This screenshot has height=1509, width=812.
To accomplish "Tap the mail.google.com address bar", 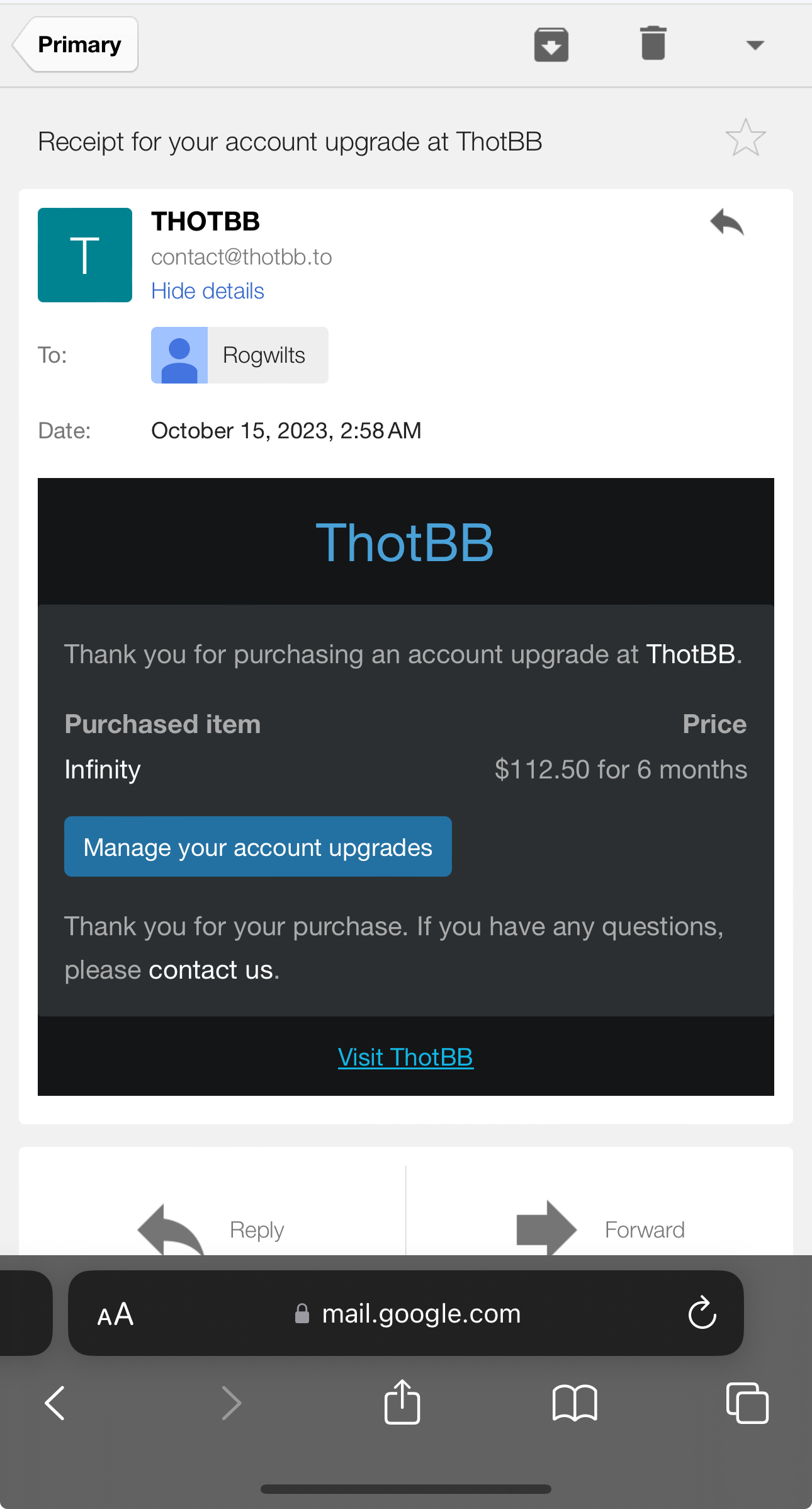I will (406, 1313).
